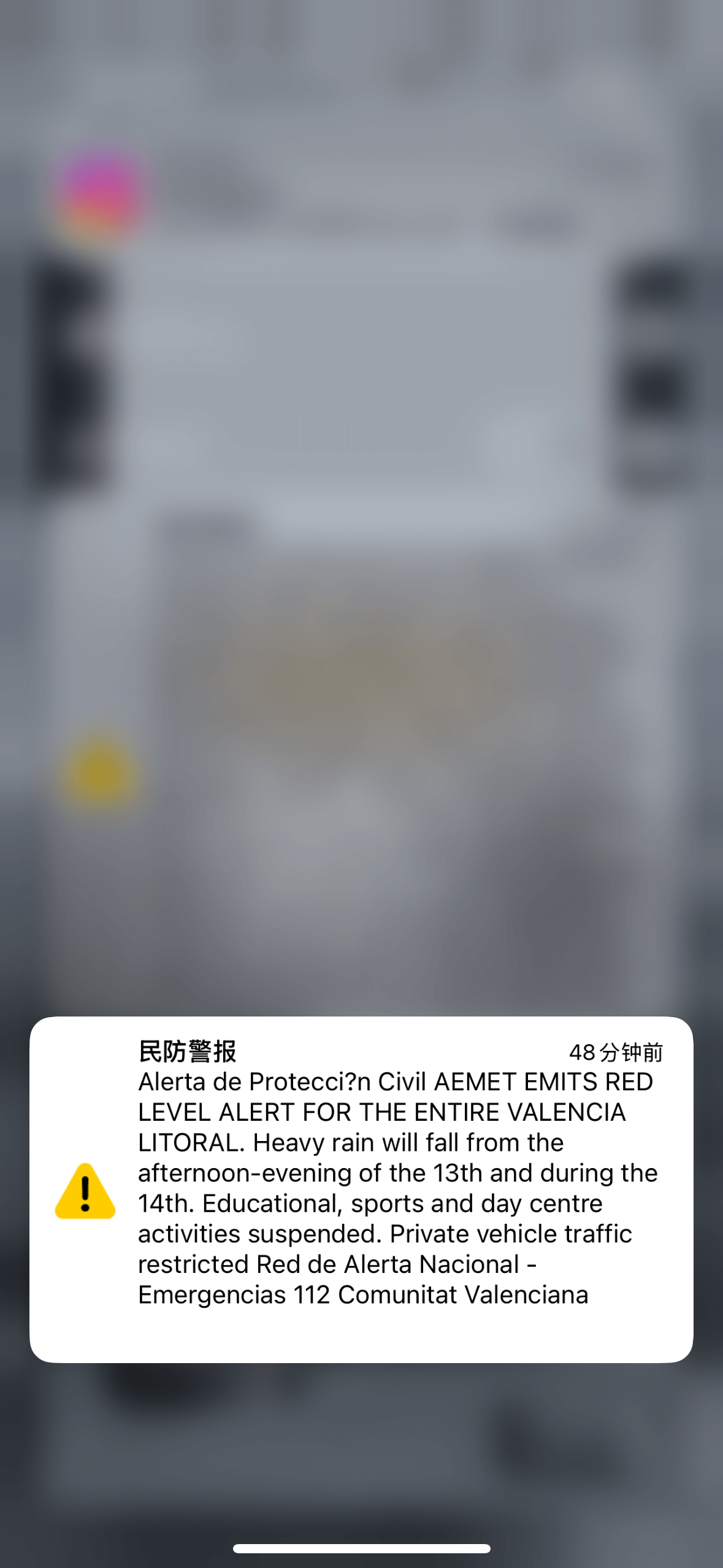The width and height of the screenshot is (723, 1568).
Task: Open the 民防警报 emergency alert notification
Action: pos(361,1189)
